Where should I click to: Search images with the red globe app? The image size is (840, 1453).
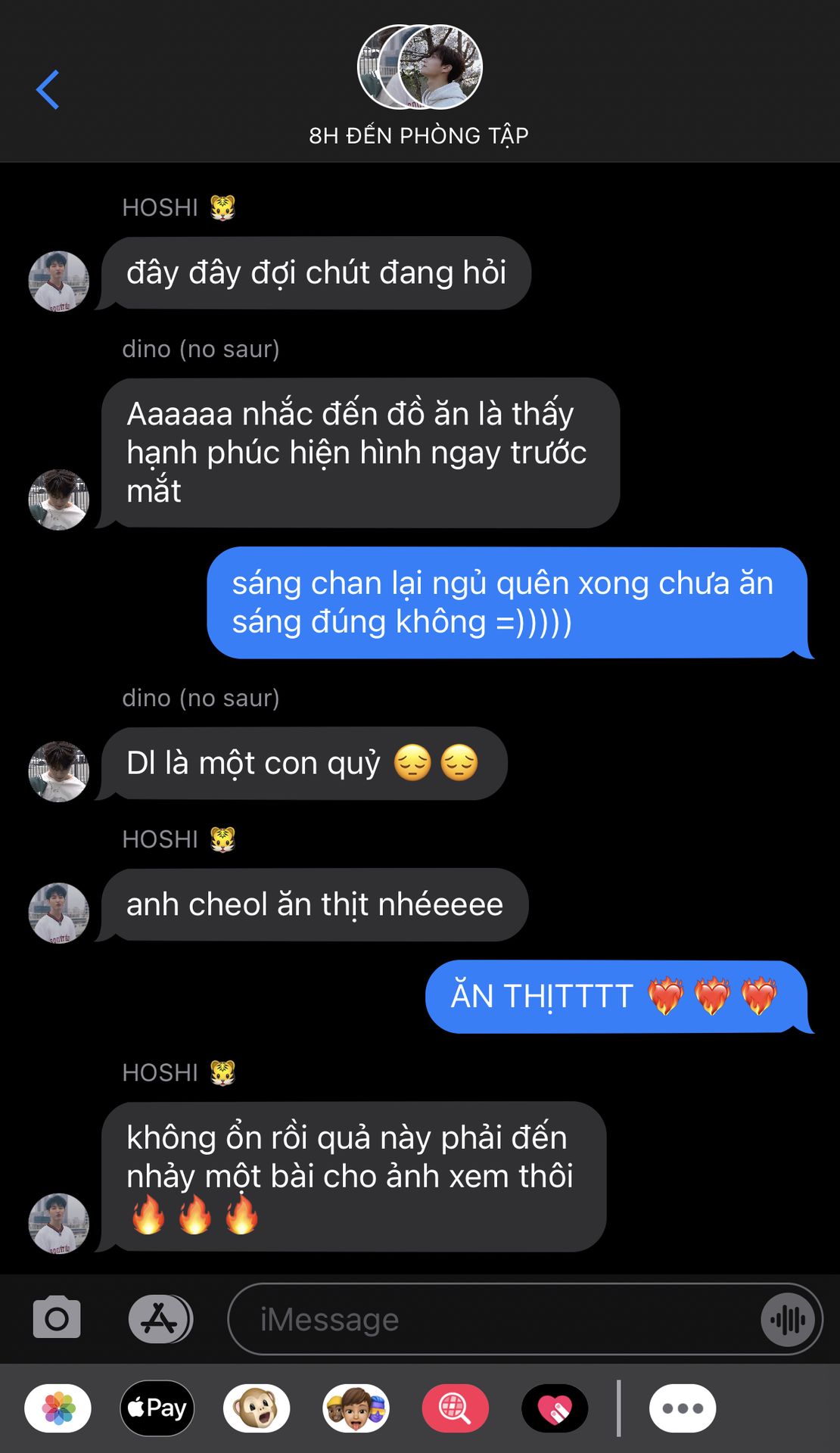(455, 1408)
